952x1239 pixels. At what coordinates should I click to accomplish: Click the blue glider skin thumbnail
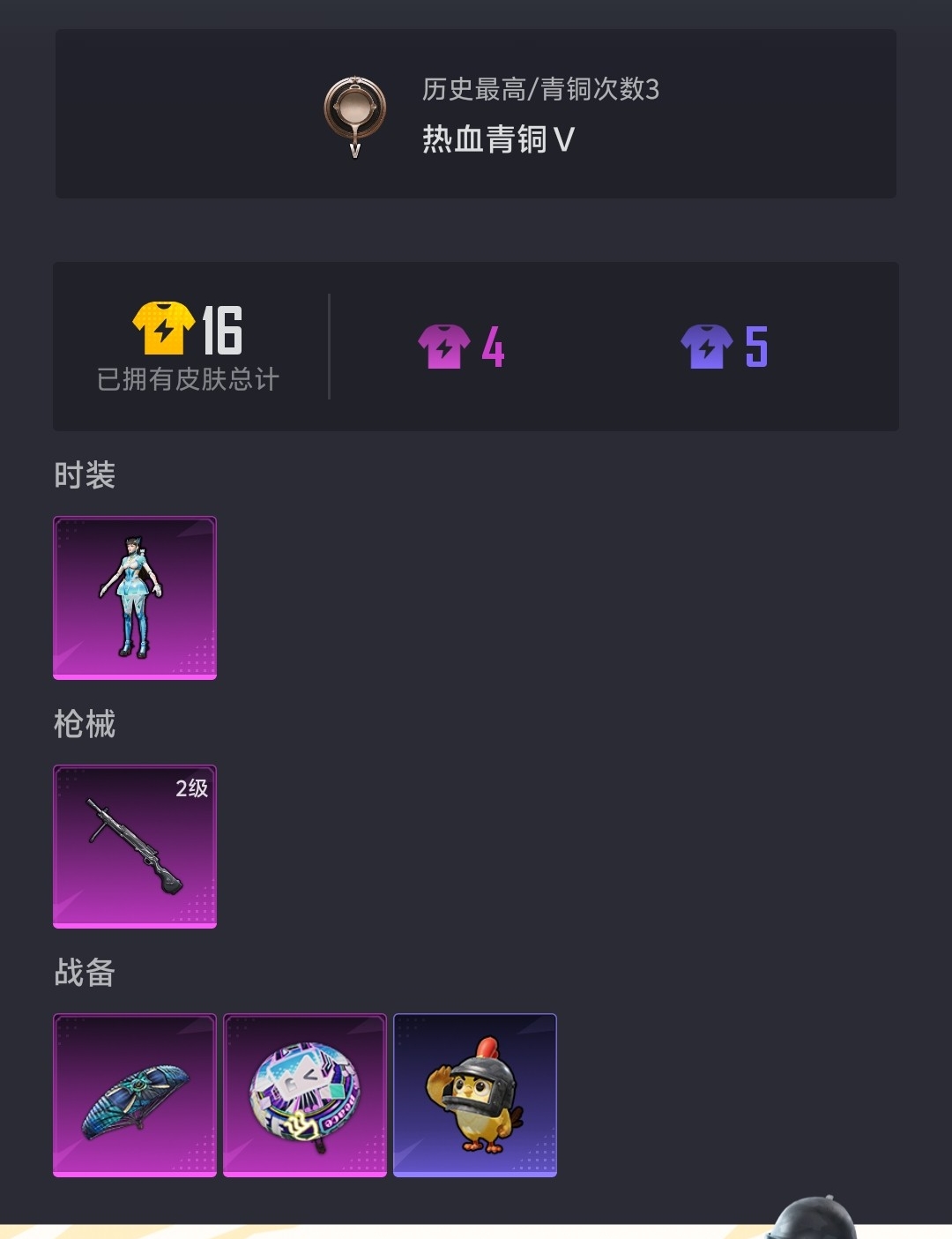click(133, 1095)
